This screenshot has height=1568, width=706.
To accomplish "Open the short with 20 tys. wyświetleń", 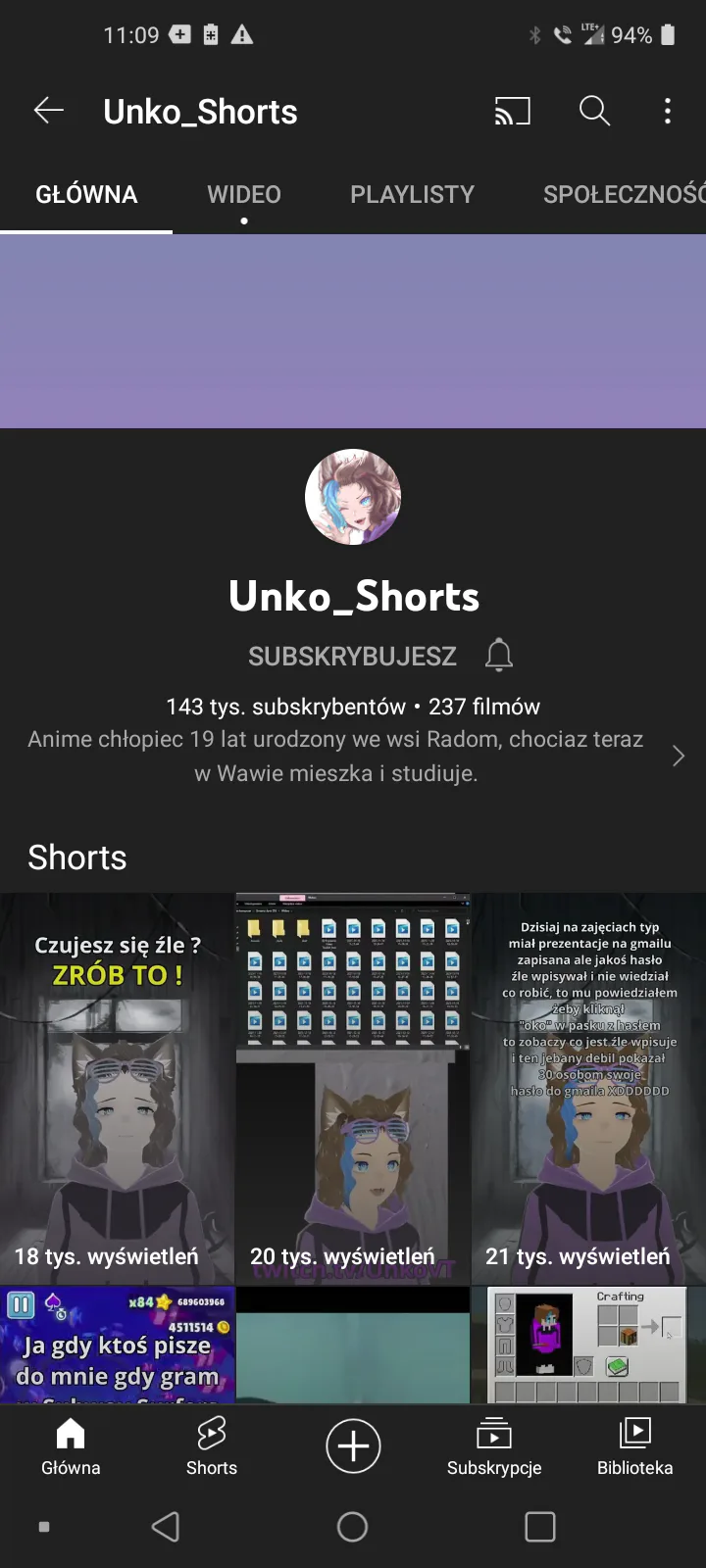I will pyautogui.click(x=353, y=1089).
